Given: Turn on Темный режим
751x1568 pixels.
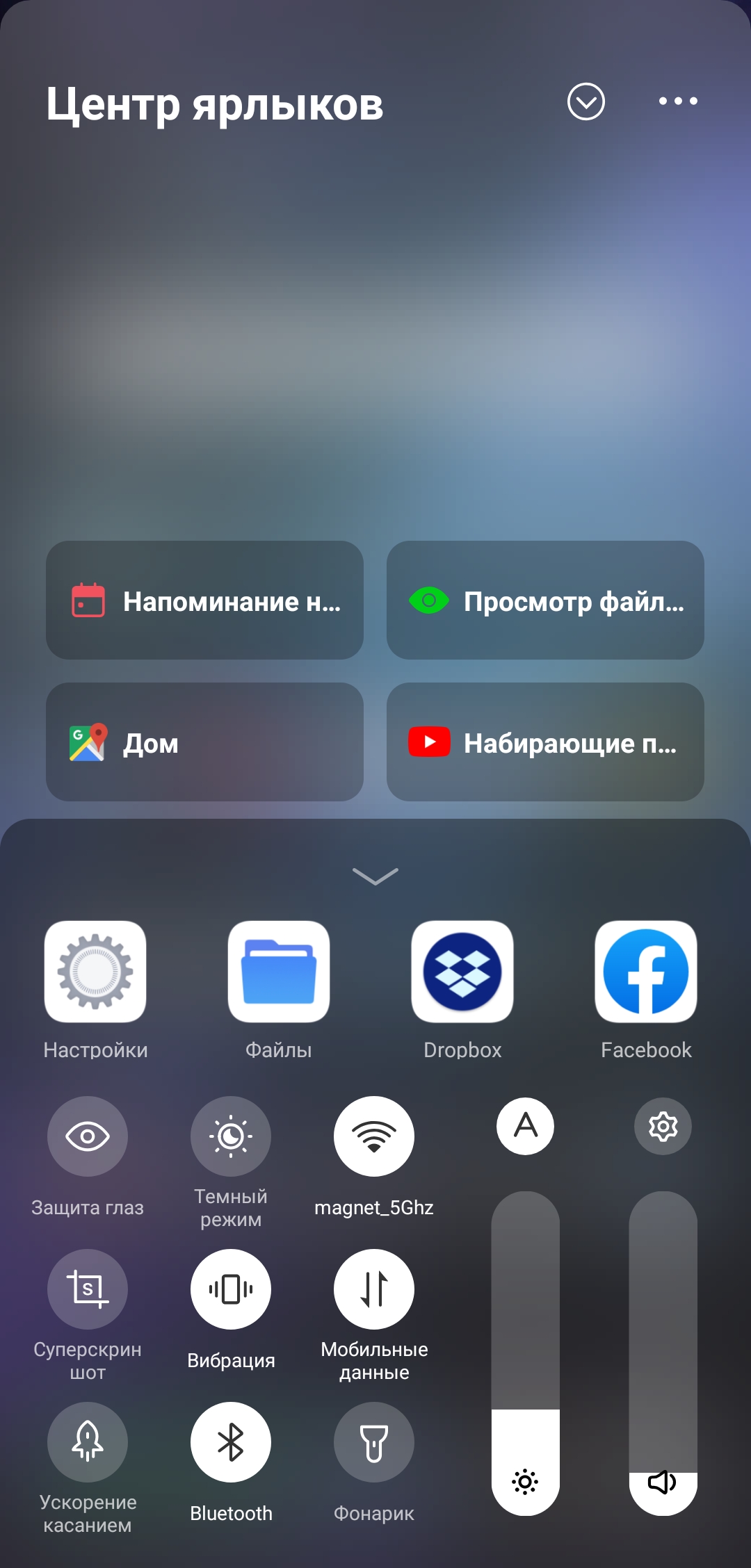Looking at the screenshot, I should (231, 1136).
